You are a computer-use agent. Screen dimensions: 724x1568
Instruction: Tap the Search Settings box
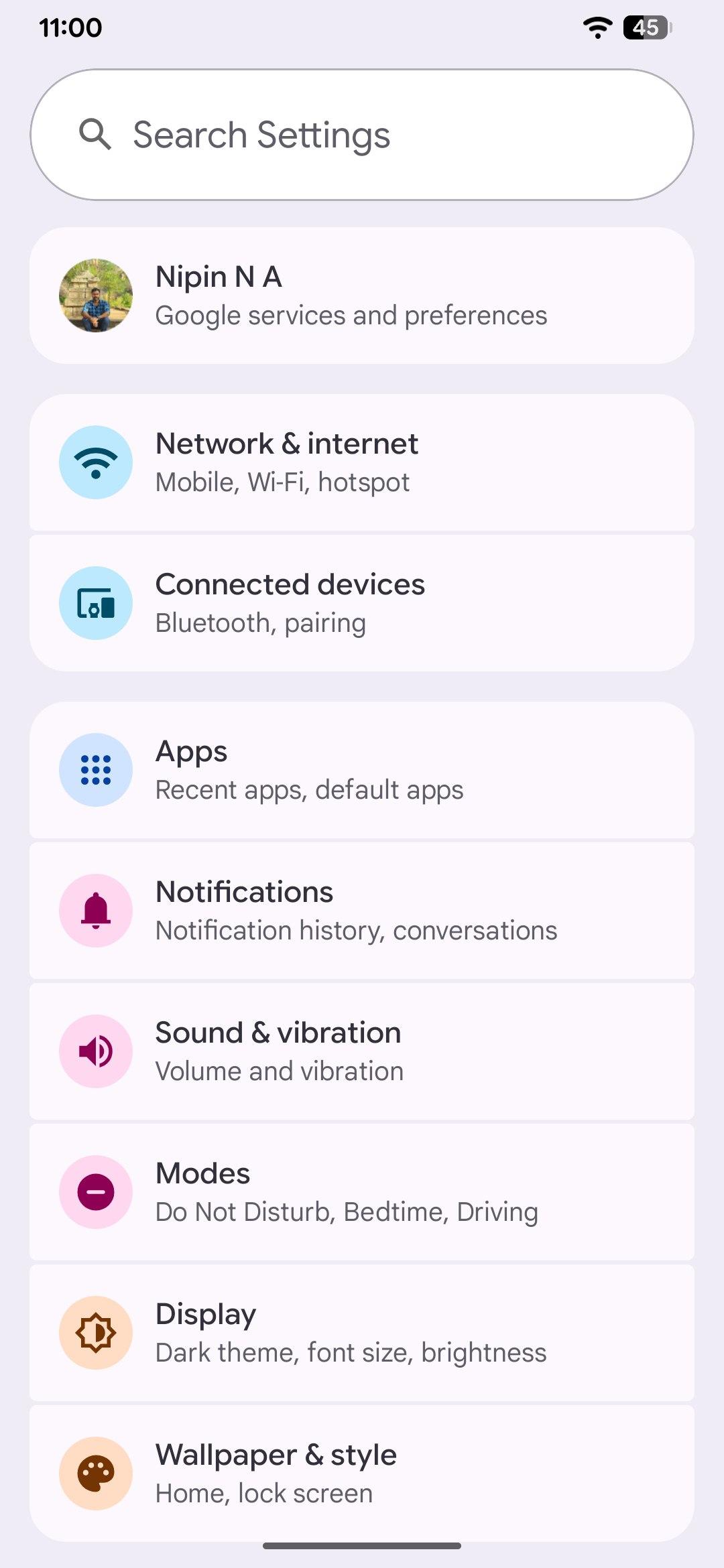tap(362, 135)
